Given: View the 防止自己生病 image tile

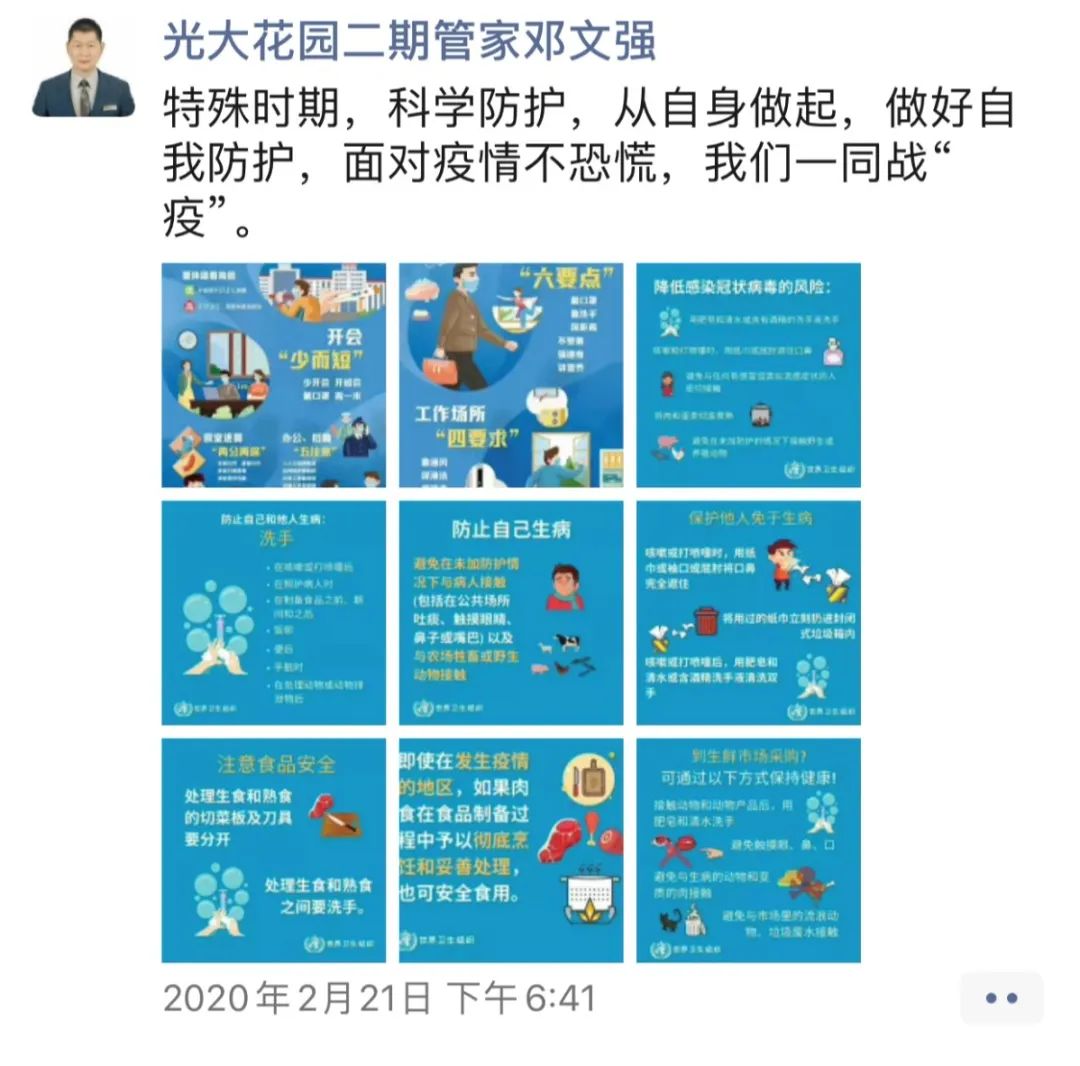Looking at the screenshot, I should pyautogui.click(x=511, y=613).
